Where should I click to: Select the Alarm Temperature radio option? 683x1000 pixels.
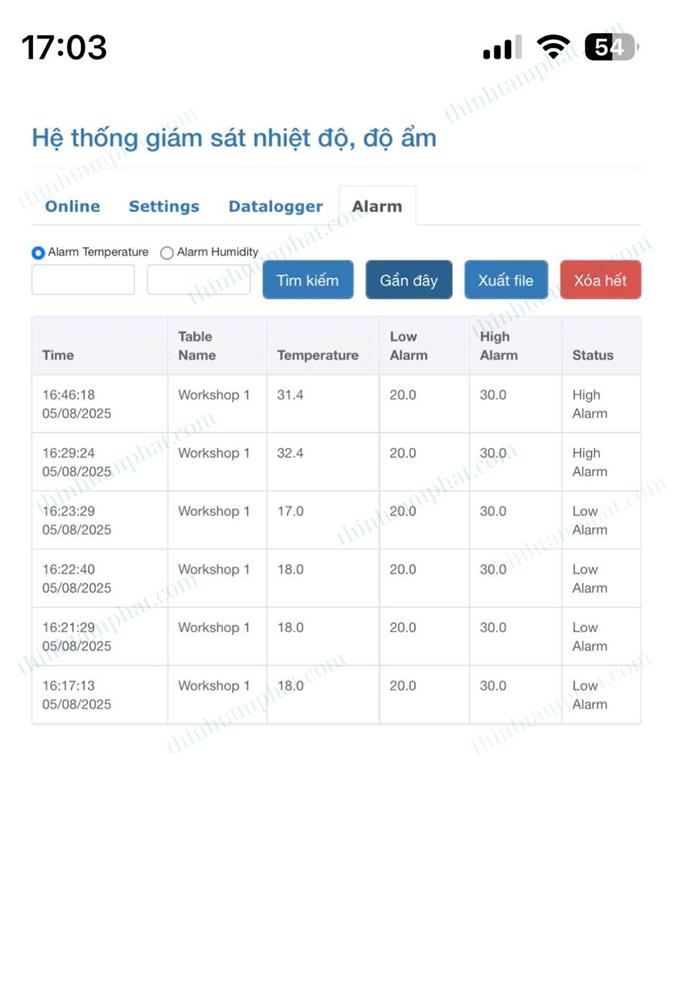tap(39, 253)
